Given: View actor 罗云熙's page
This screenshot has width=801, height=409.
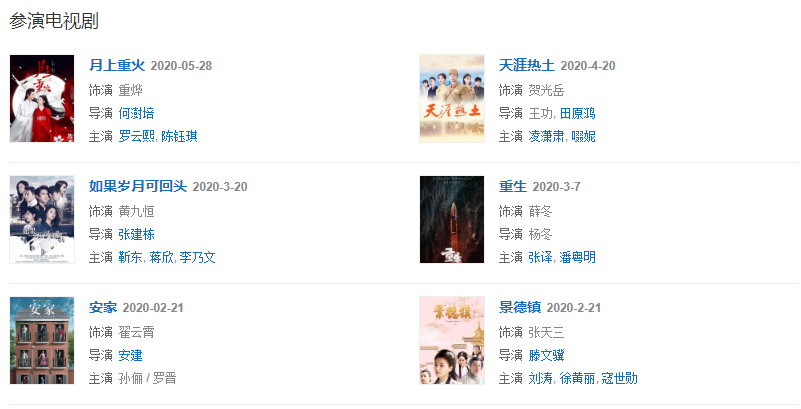Looking at the screenshot, I should pos(137,136).
